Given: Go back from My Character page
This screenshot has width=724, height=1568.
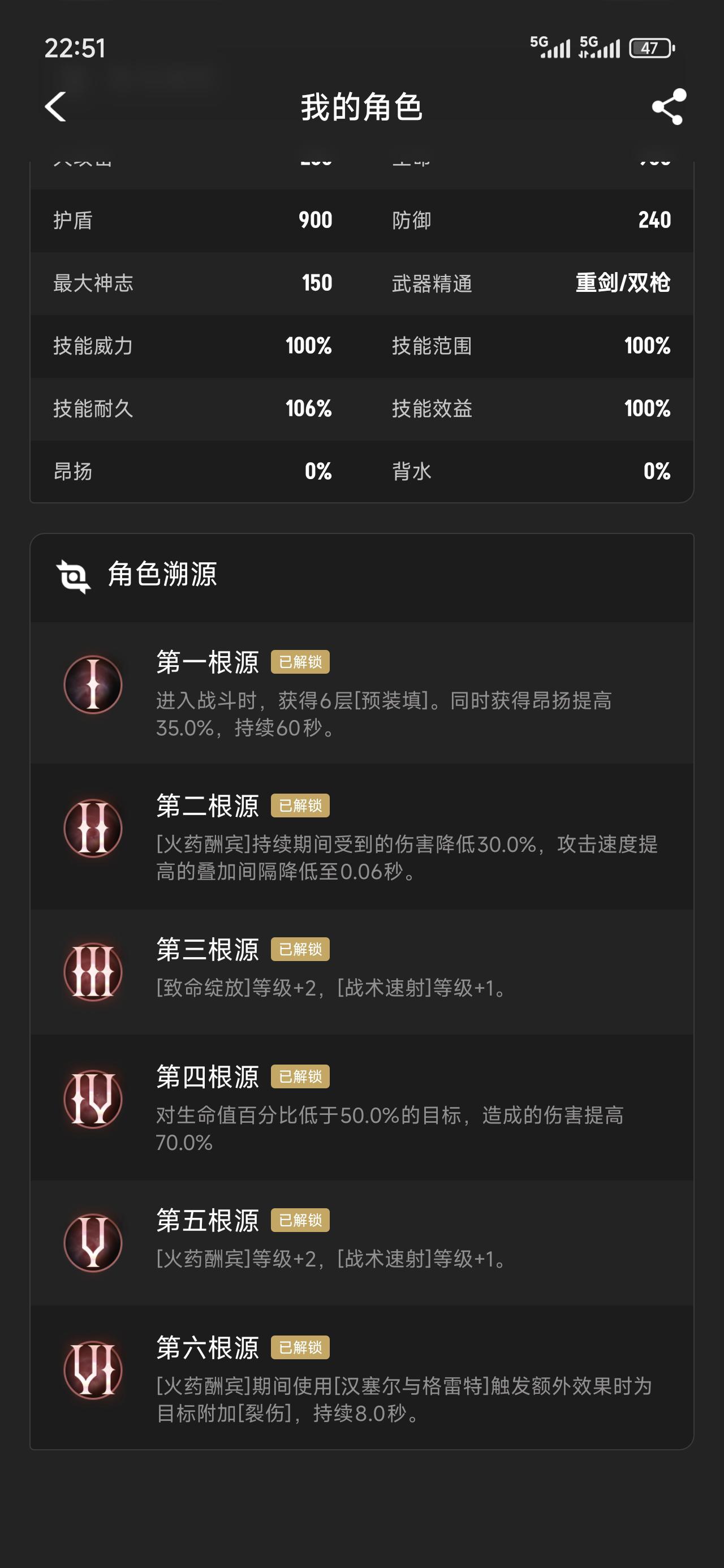Looking at the screenshot, I should point(56,107).
